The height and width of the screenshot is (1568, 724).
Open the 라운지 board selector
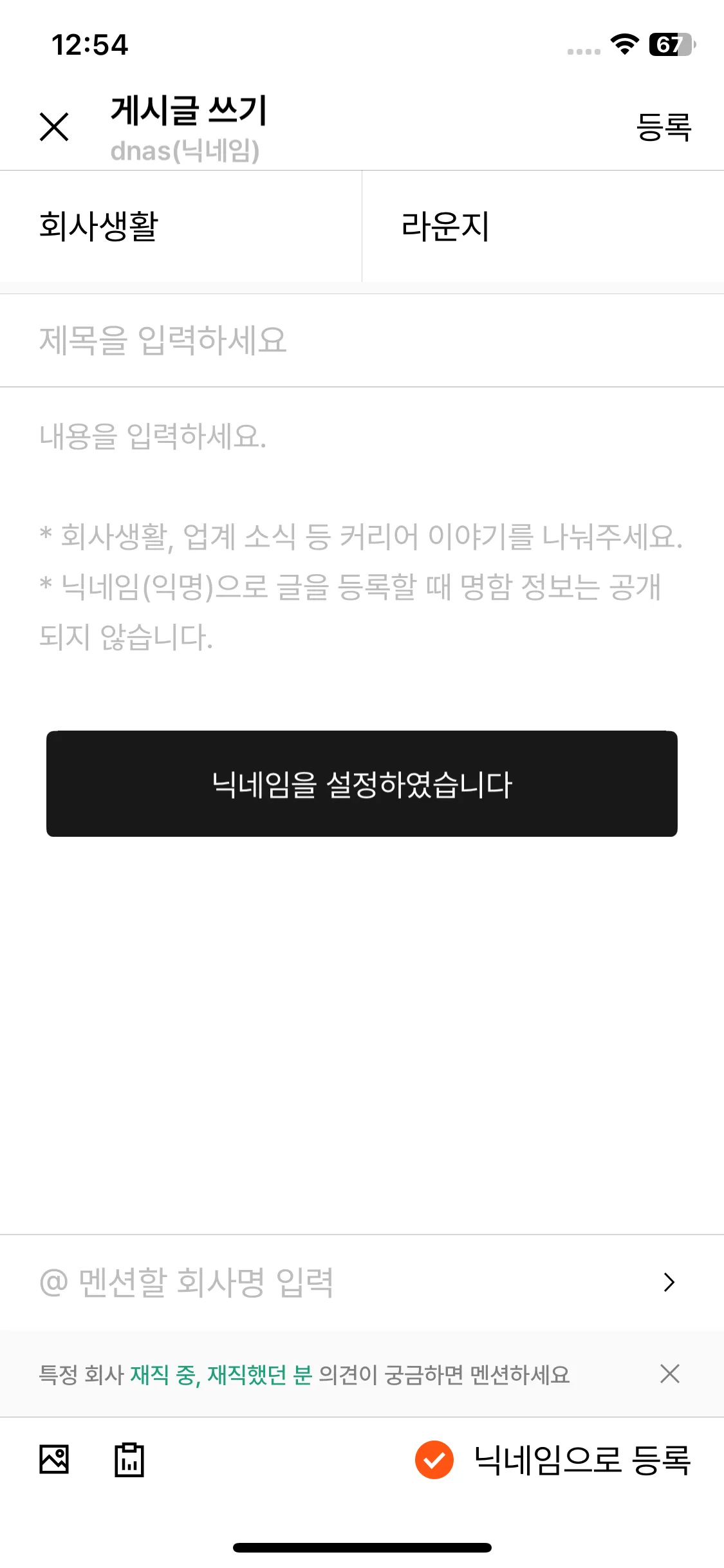(543, 226)
